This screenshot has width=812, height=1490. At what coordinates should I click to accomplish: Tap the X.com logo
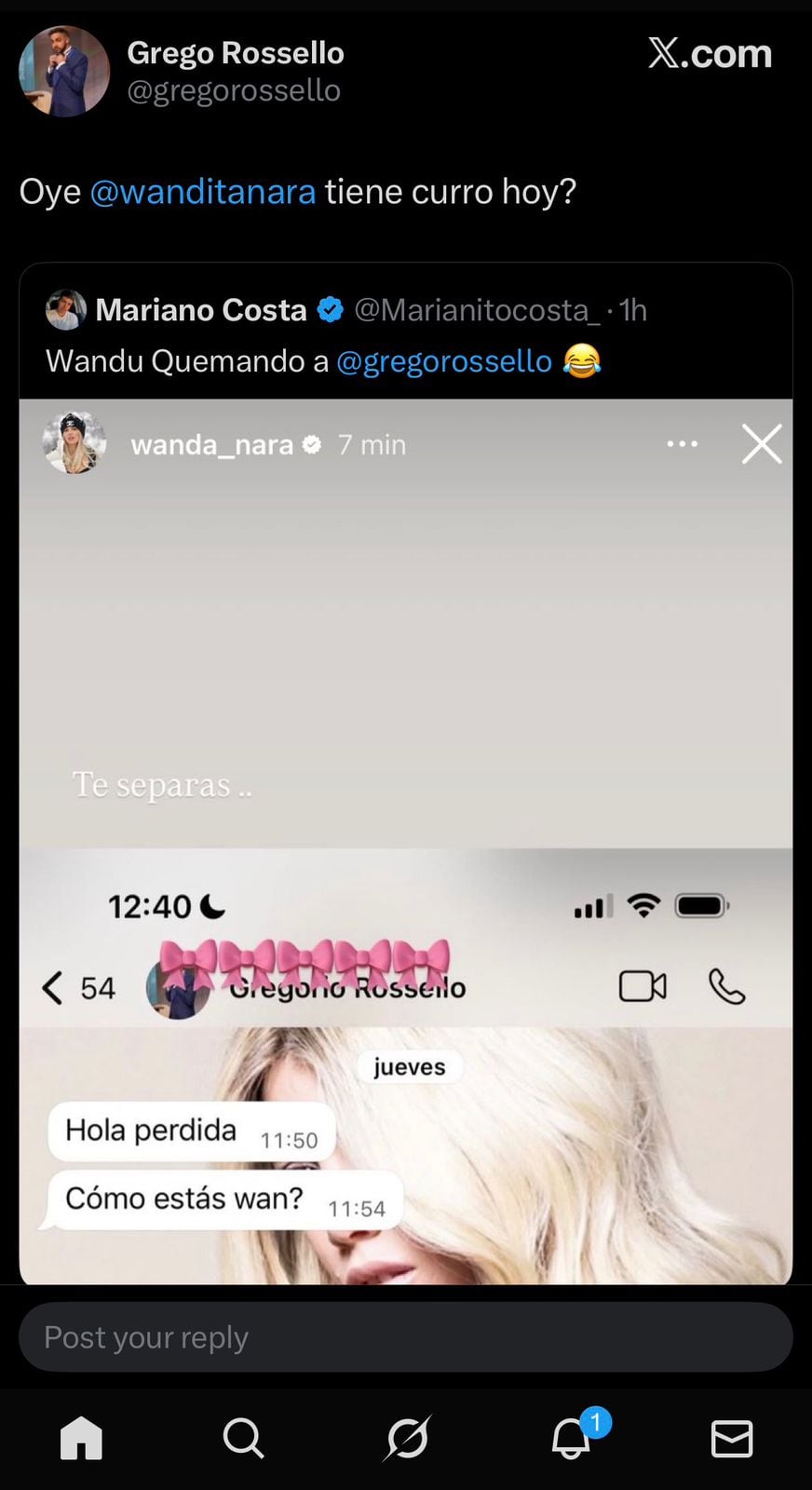pos(710,54)
